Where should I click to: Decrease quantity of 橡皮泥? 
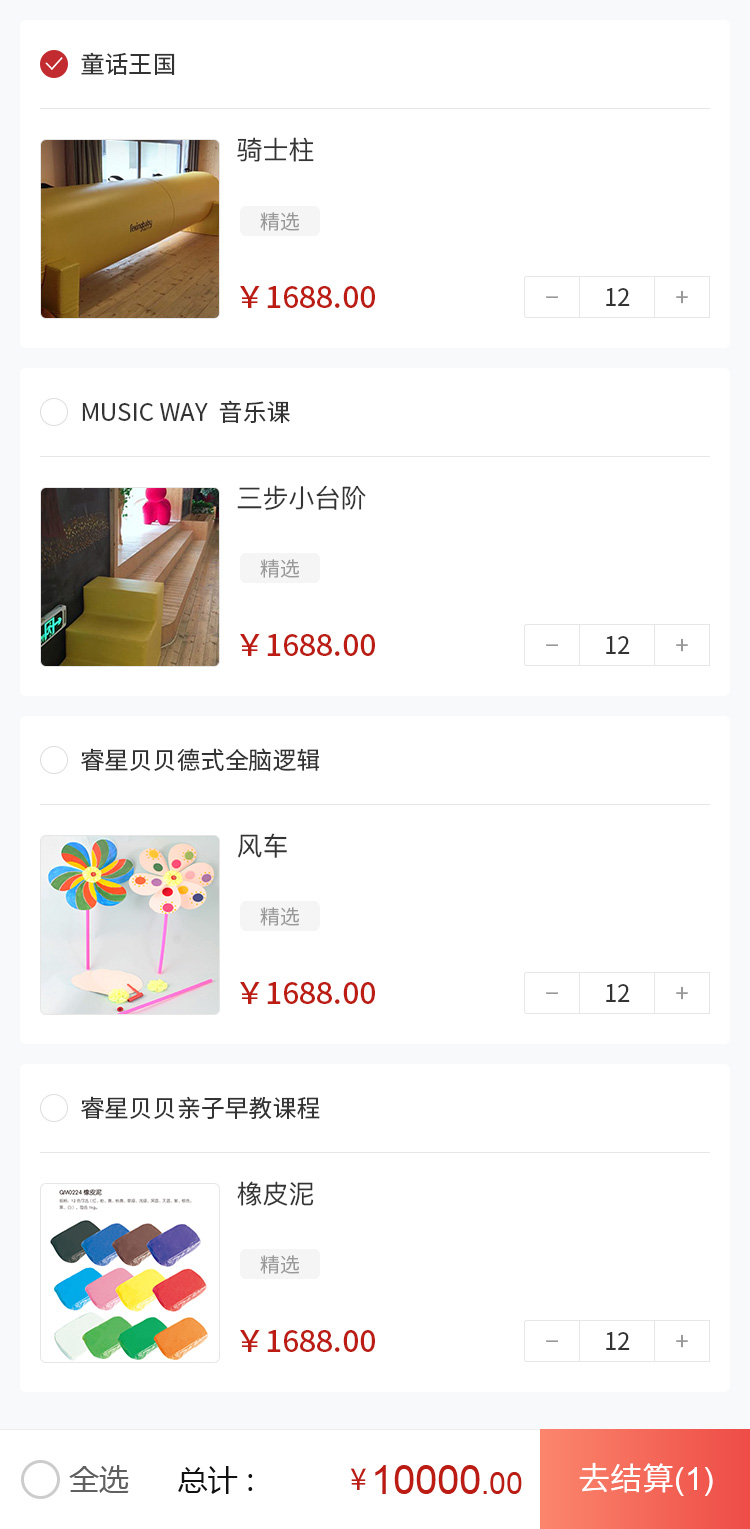pos(552,1341)
